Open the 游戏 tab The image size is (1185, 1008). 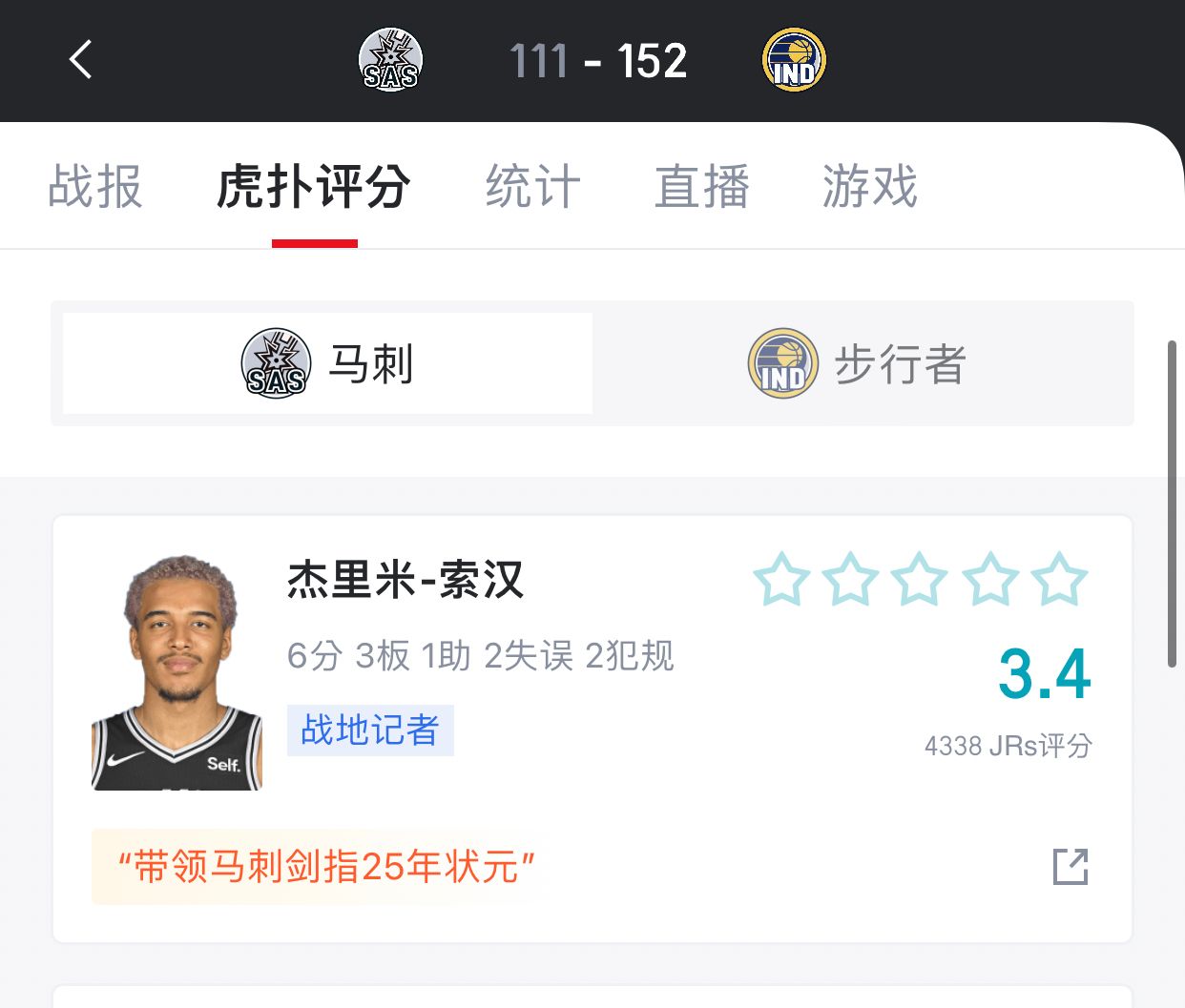869,186
